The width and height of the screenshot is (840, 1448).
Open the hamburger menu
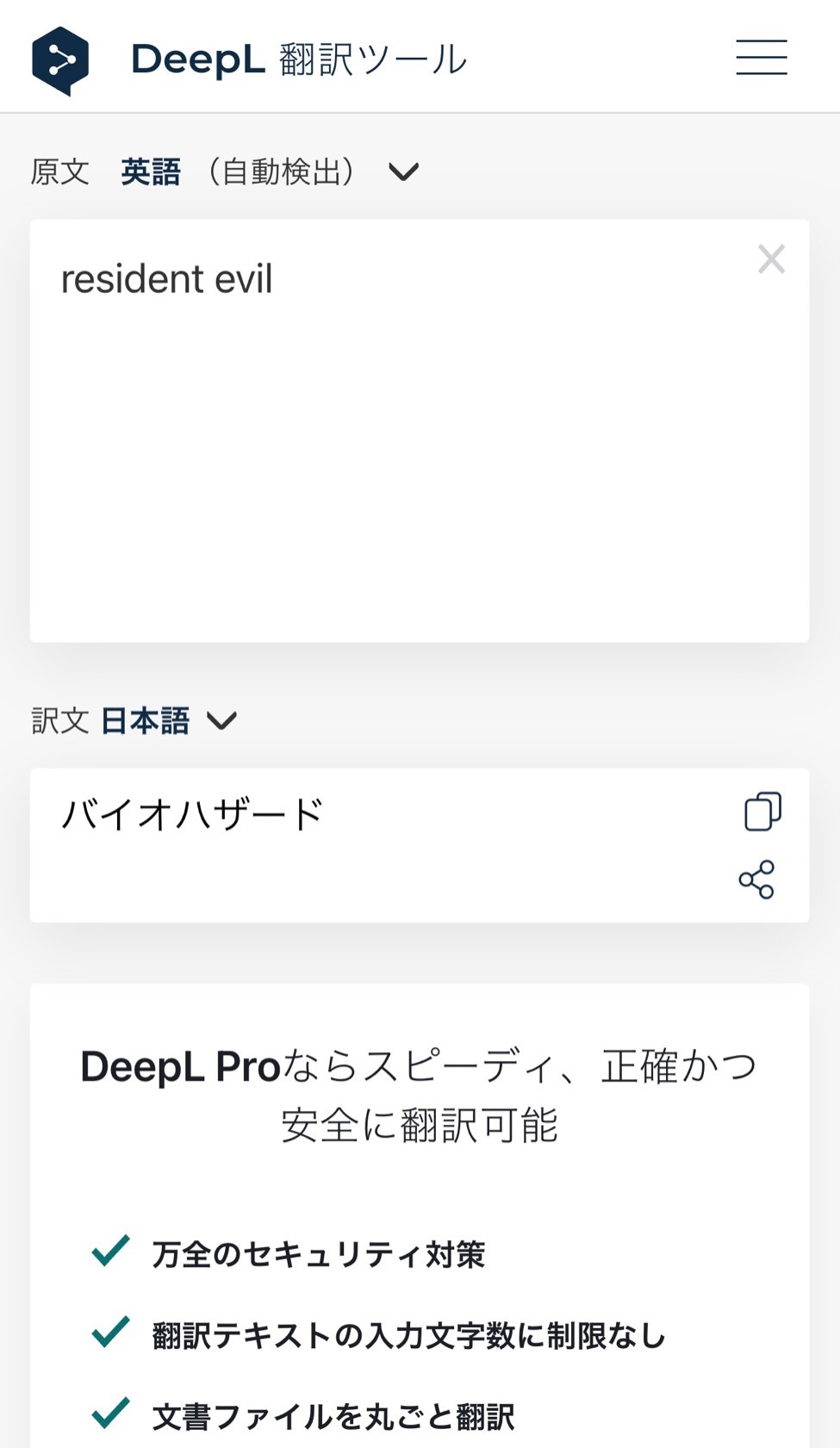[762, 58]
